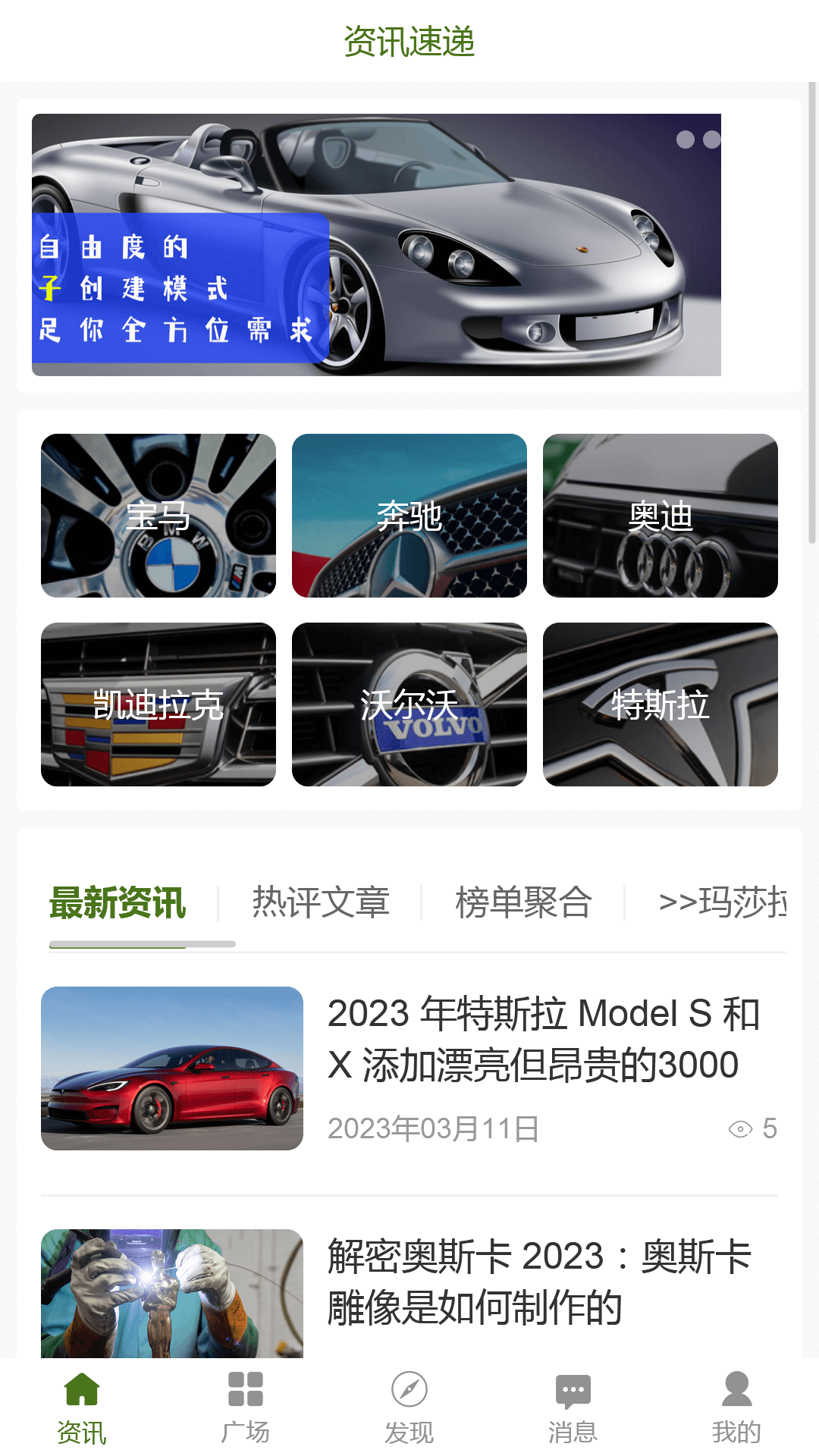The height and width of the screenshot is (1456, 819).
Task: Go to the 我的 bottom tab
Action: point(736,1407)
